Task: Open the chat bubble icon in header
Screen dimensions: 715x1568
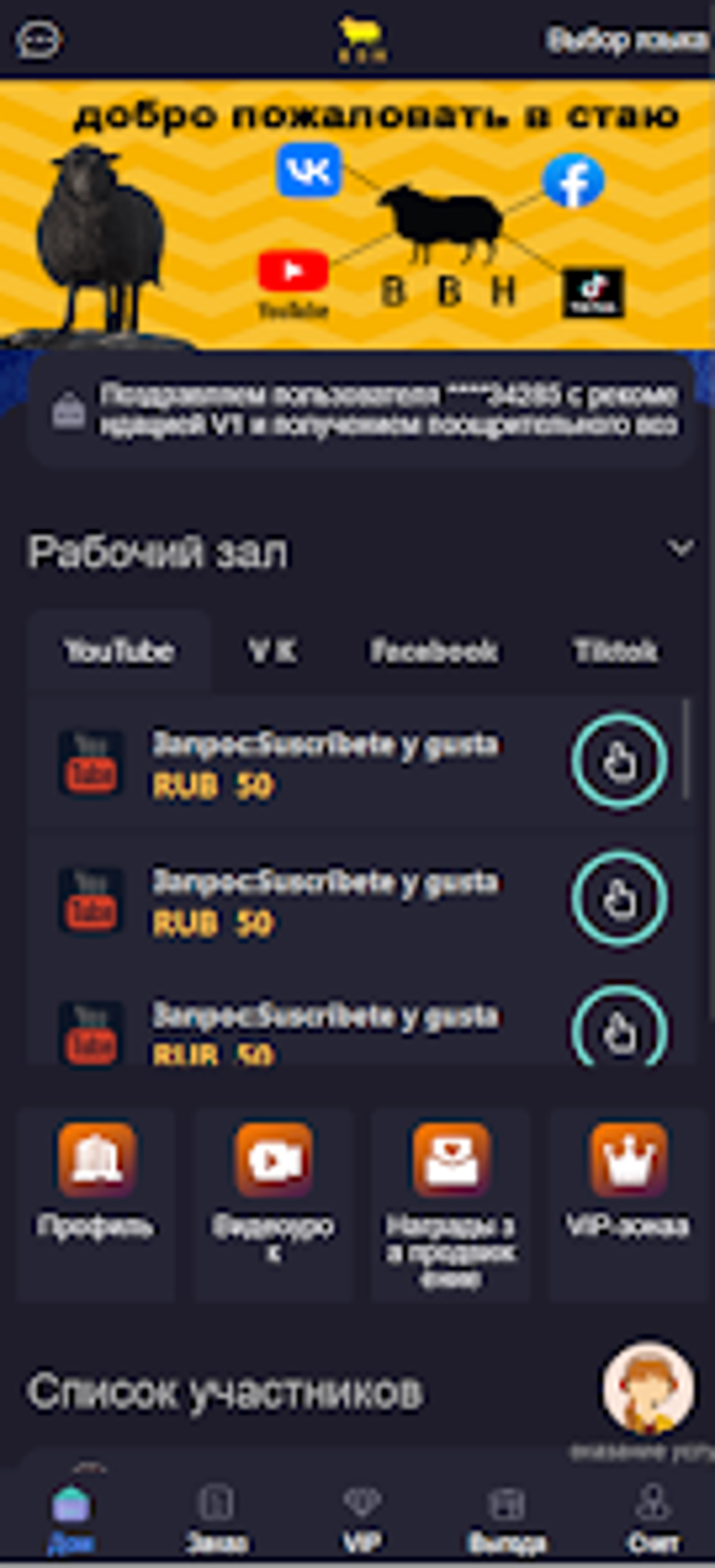Action: point(39,39)
